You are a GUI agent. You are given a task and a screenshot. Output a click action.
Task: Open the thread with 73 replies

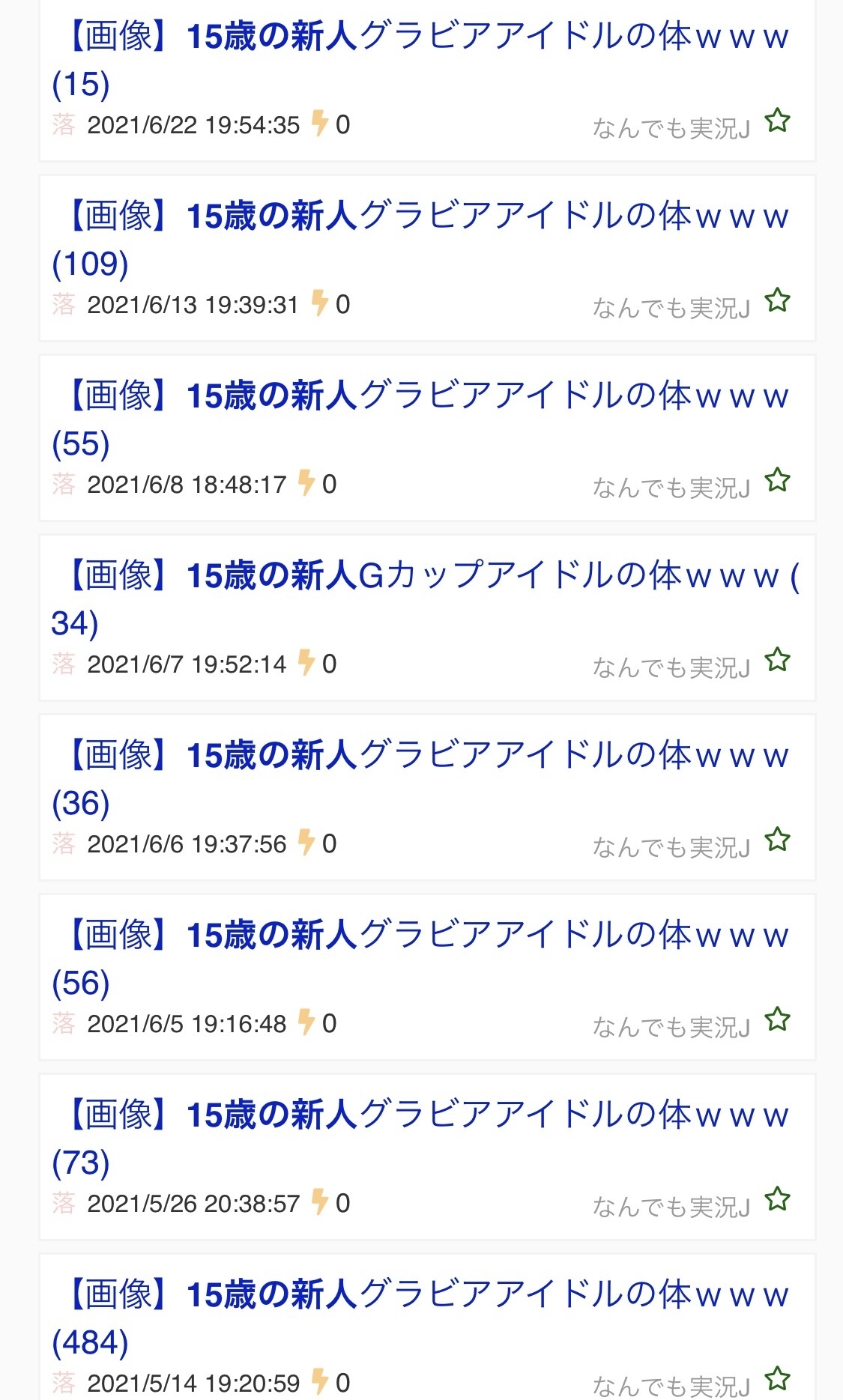tap(421, 1139)
